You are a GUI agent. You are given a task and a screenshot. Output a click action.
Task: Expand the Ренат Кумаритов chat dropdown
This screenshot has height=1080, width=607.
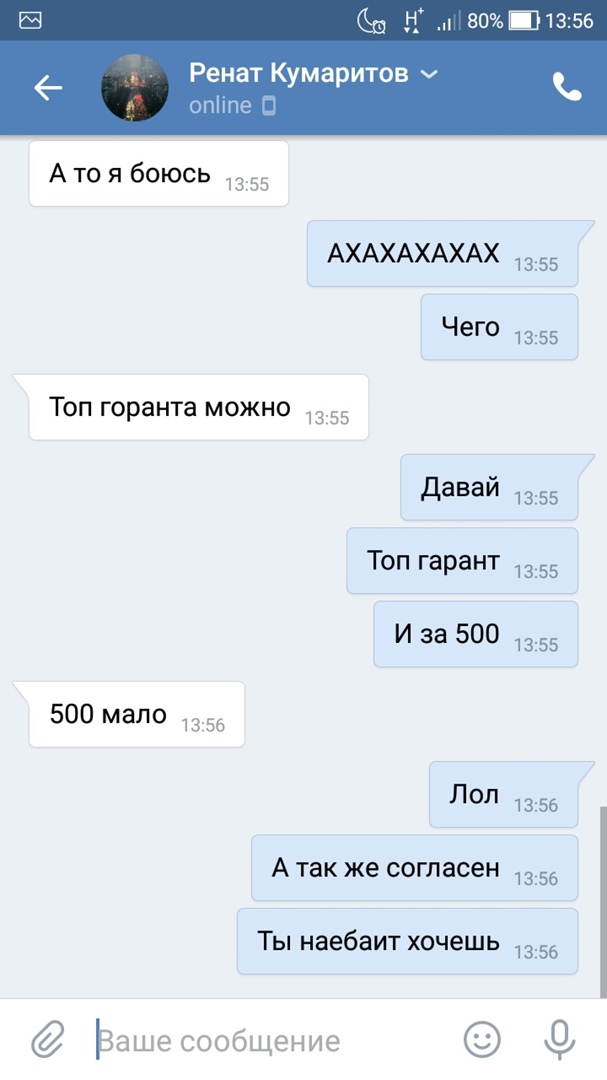click(429, 75)
